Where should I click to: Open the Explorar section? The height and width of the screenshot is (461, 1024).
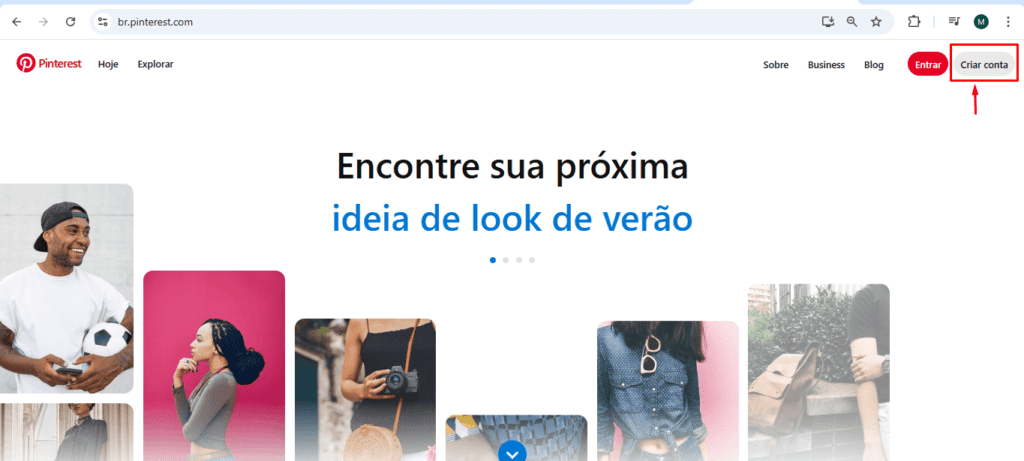point(155,64)
